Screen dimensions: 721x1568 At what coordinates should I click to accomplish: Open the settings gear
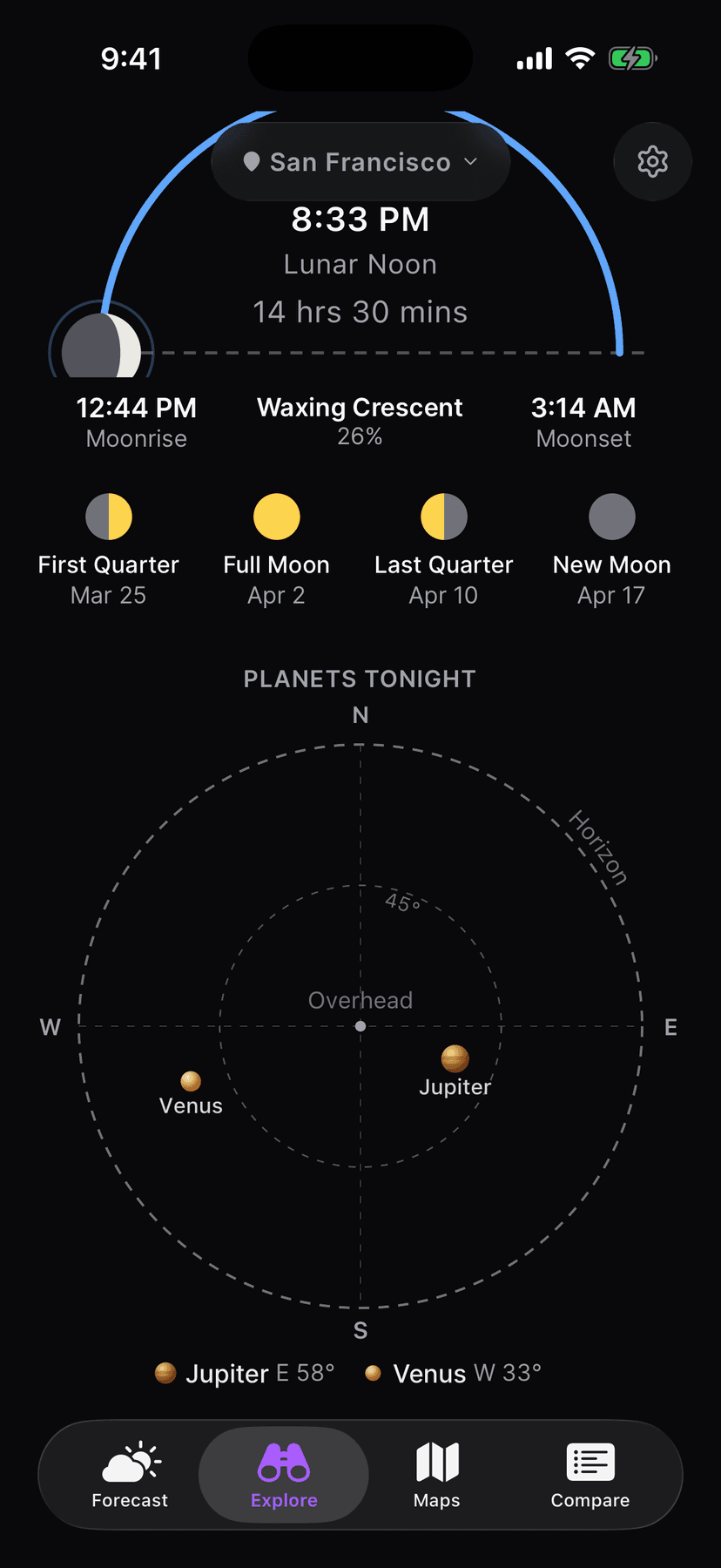[x=652, y=162]
